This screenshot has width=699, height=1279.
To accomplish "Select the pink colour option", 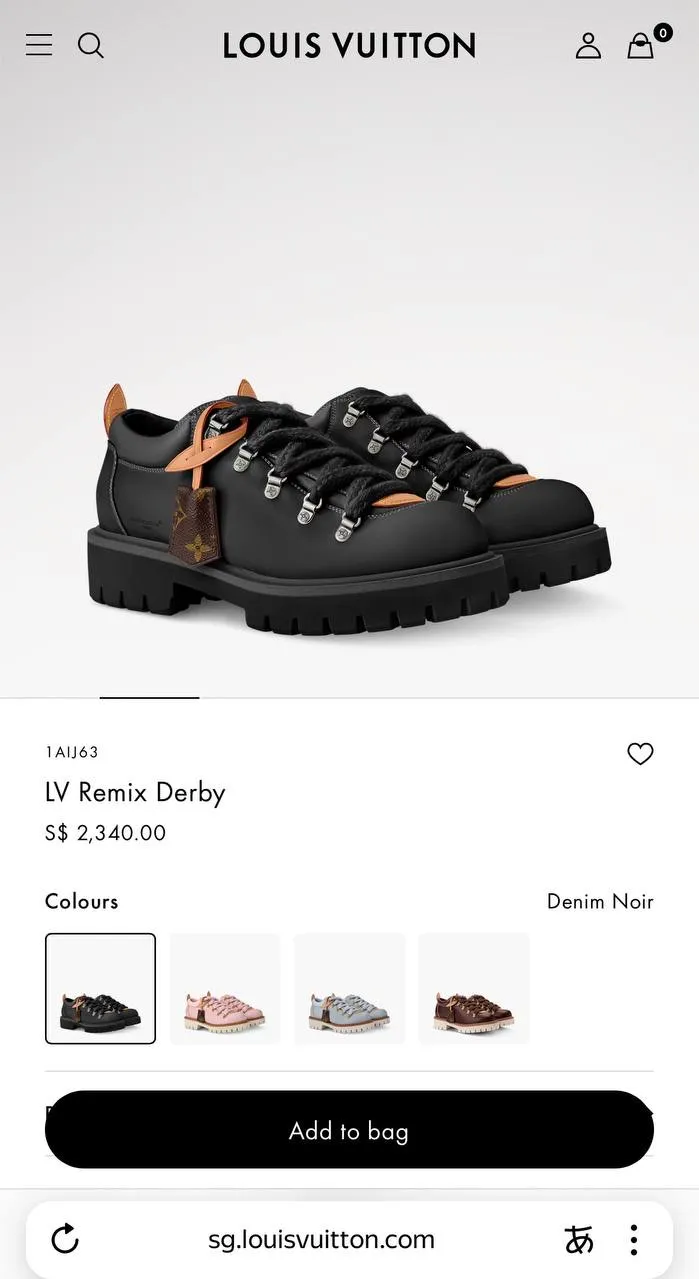I will point(225,988).
